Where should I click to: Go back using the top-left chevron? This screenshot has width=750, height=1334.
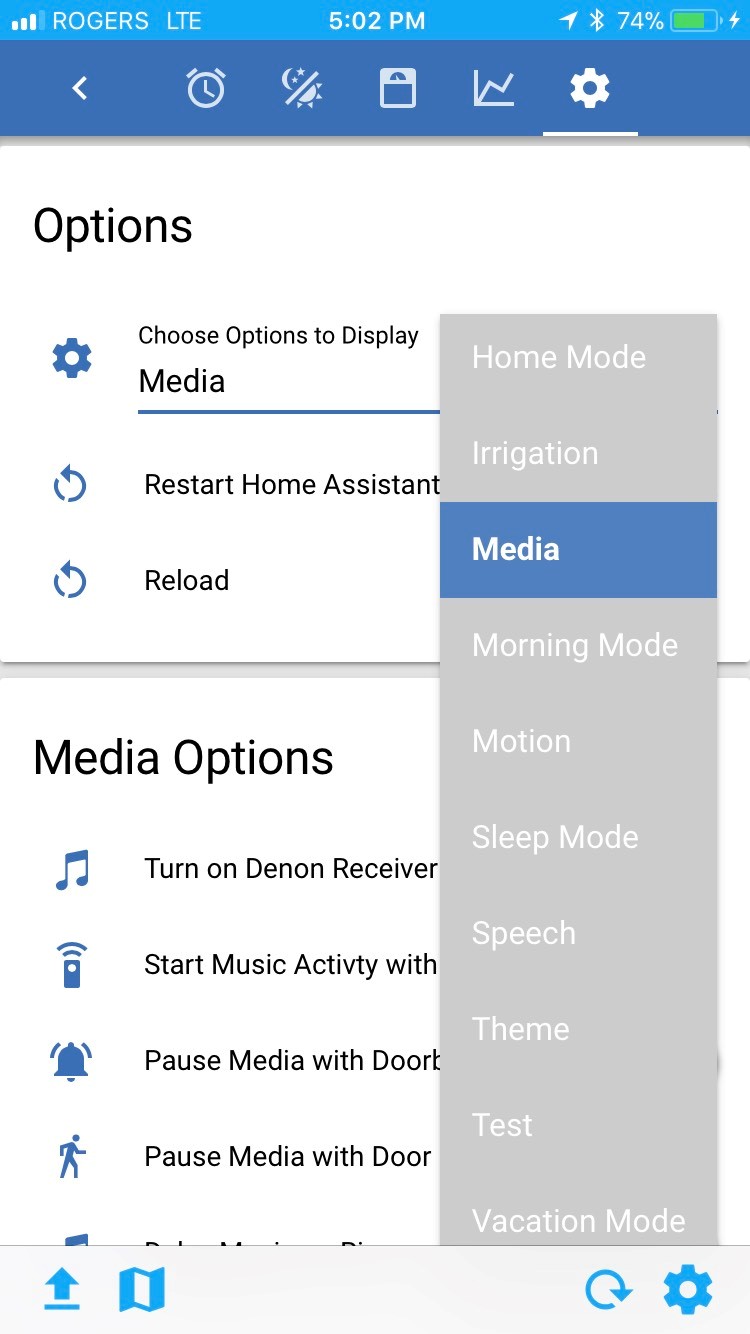[80, 87]
